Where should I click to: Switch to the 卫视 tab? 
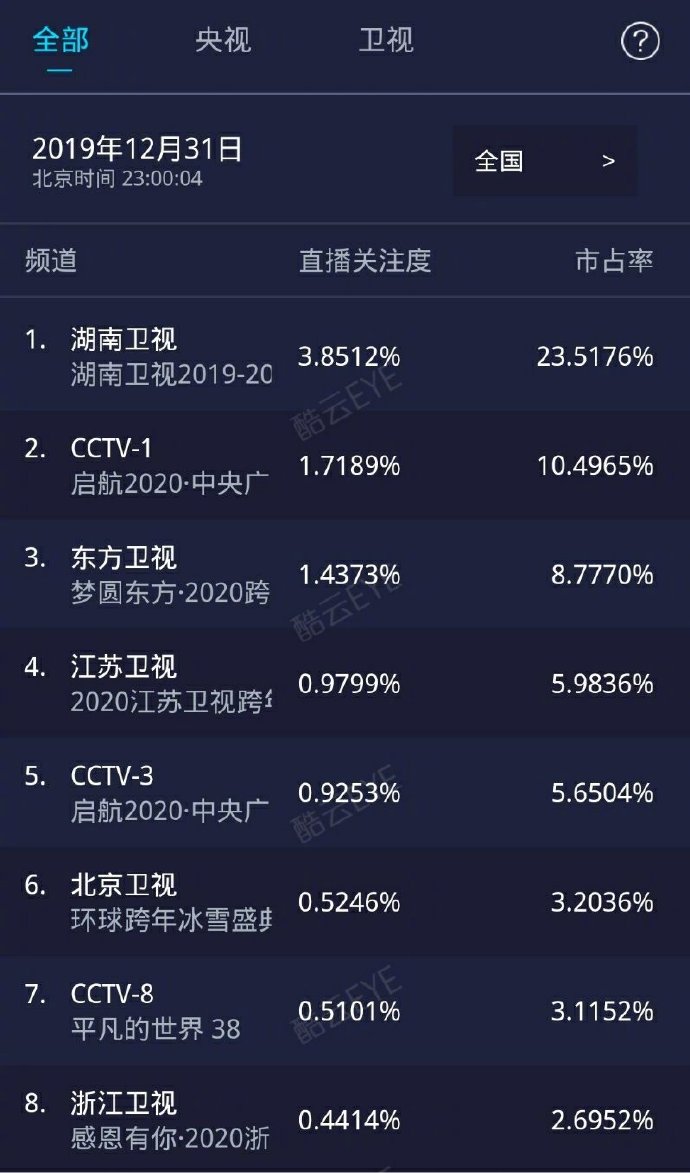point(385,41)
